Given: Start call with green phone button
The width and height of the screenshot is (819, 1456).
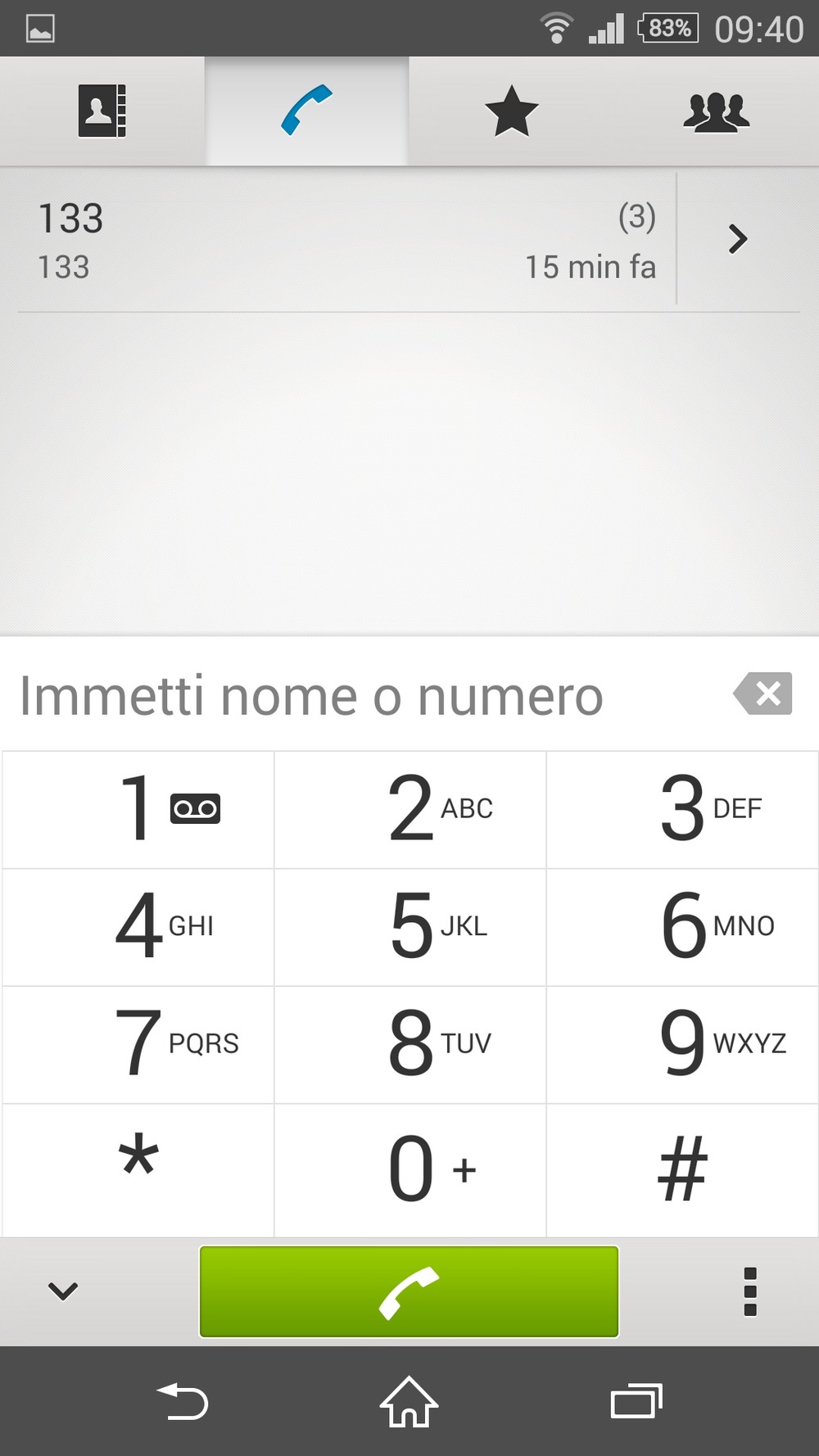Looking at the screenshot, I should pos(409,1291).
